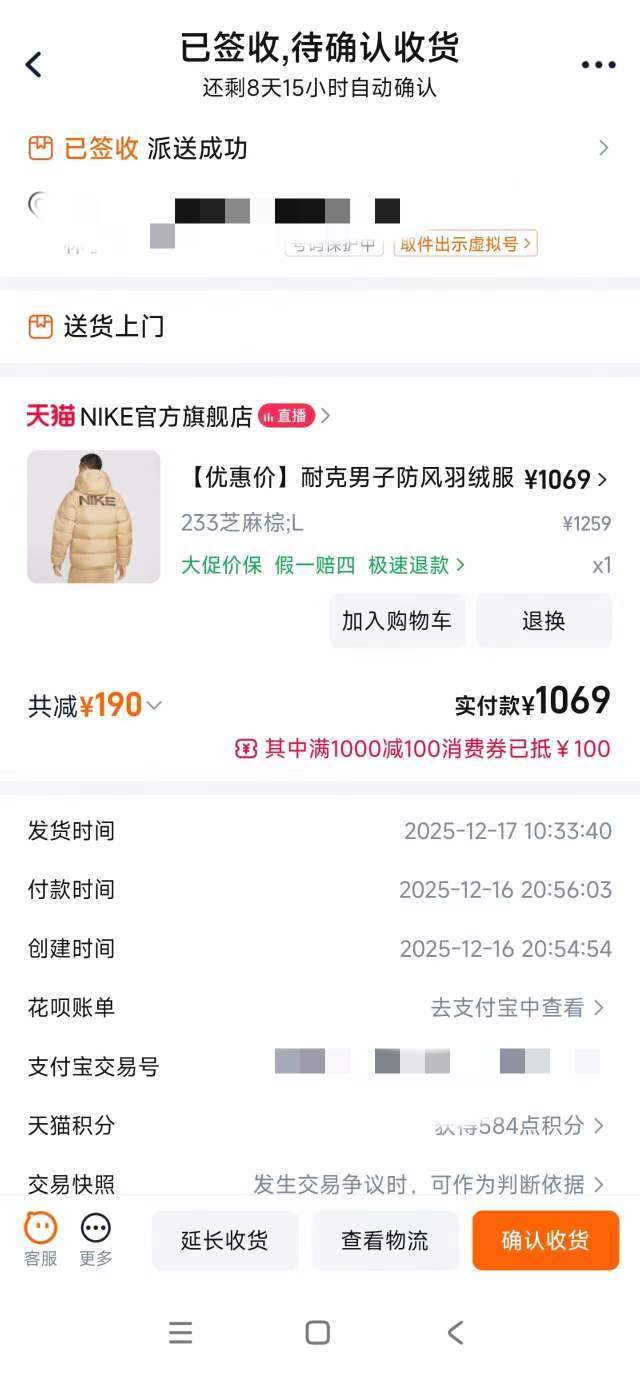Open the 已签收 delivery status details

click(320, 149)
